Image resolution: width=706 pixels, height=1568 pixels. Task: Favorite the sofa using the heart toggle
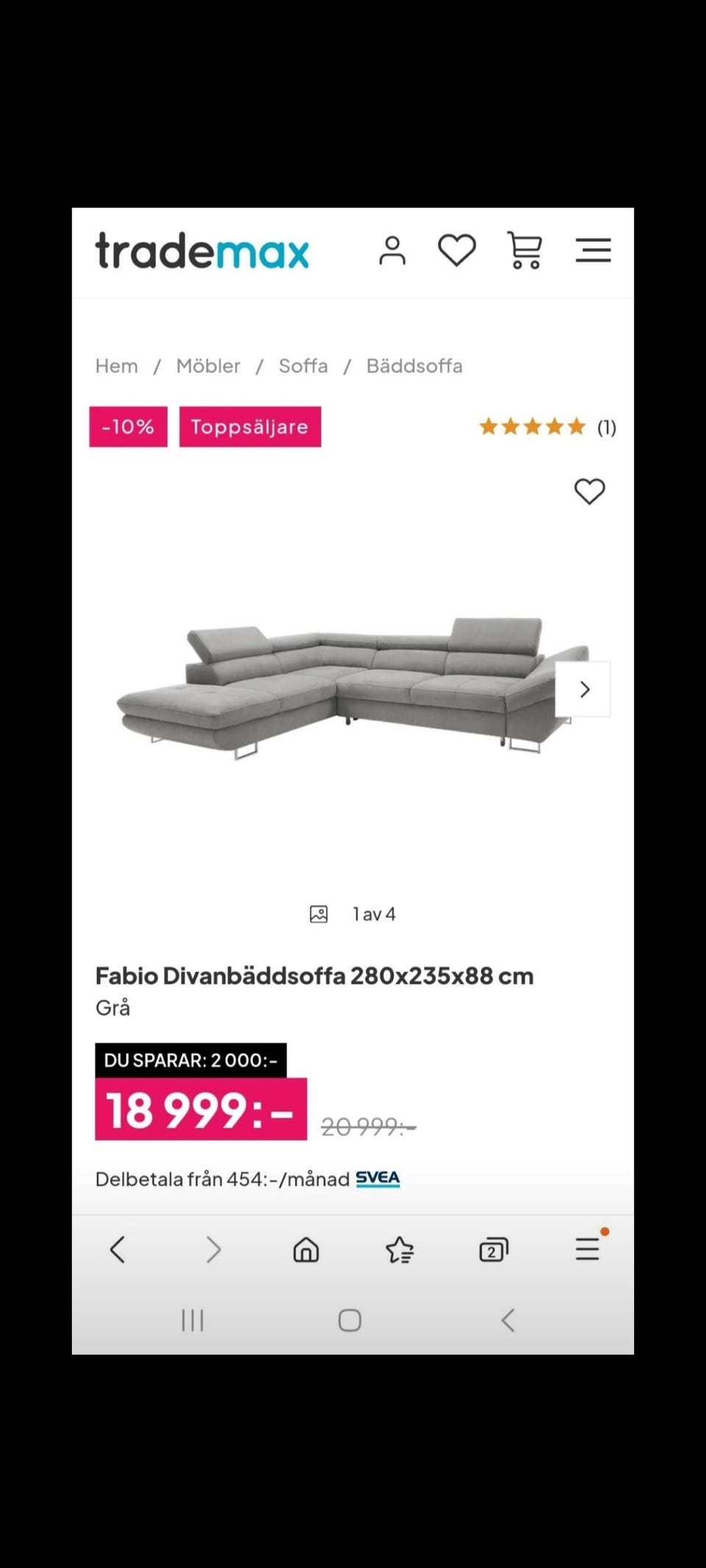coord(590,491)
